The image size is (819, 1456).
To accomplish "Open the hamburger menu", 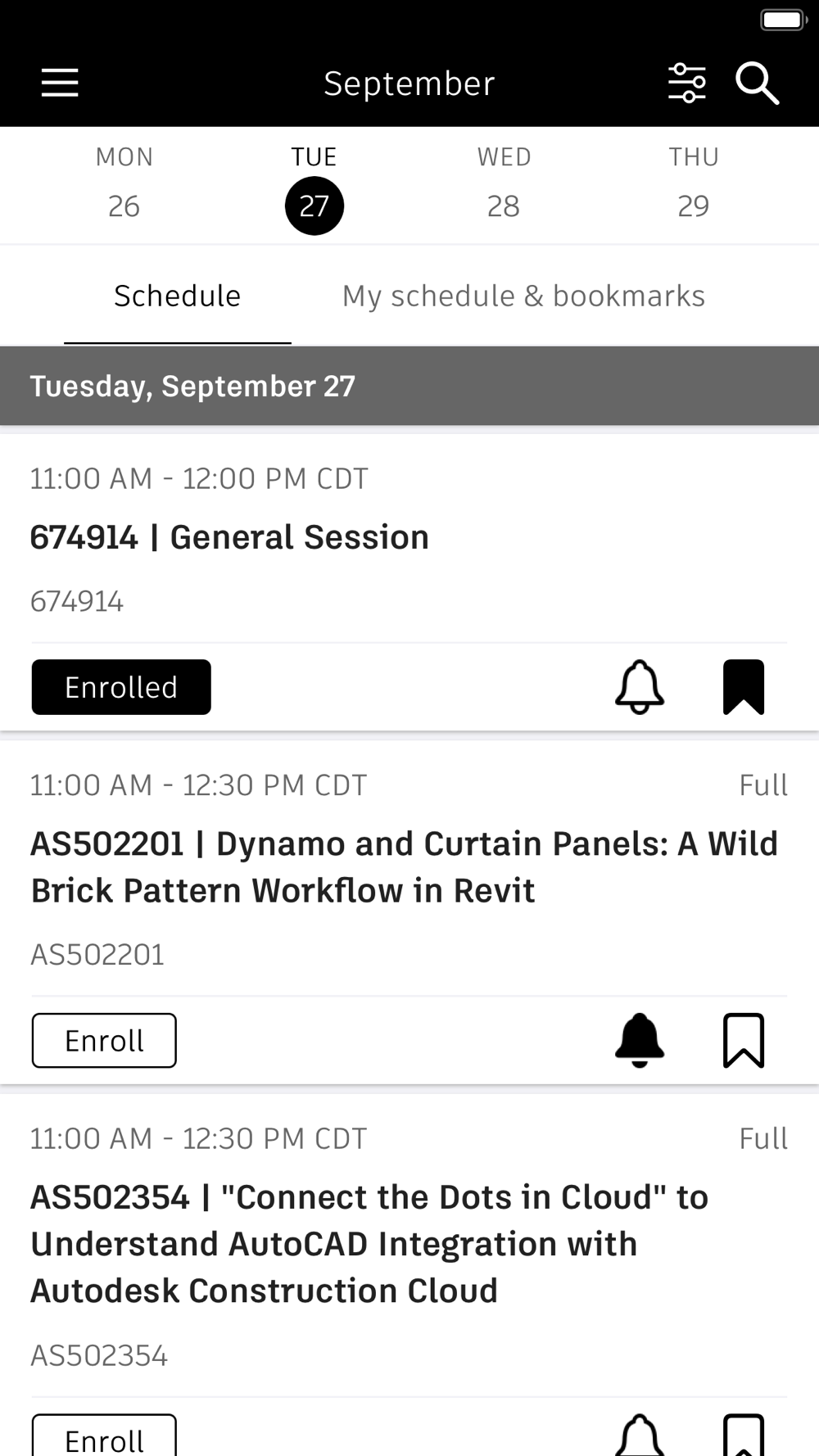I will pyautogui.click(x=60, y=83).
